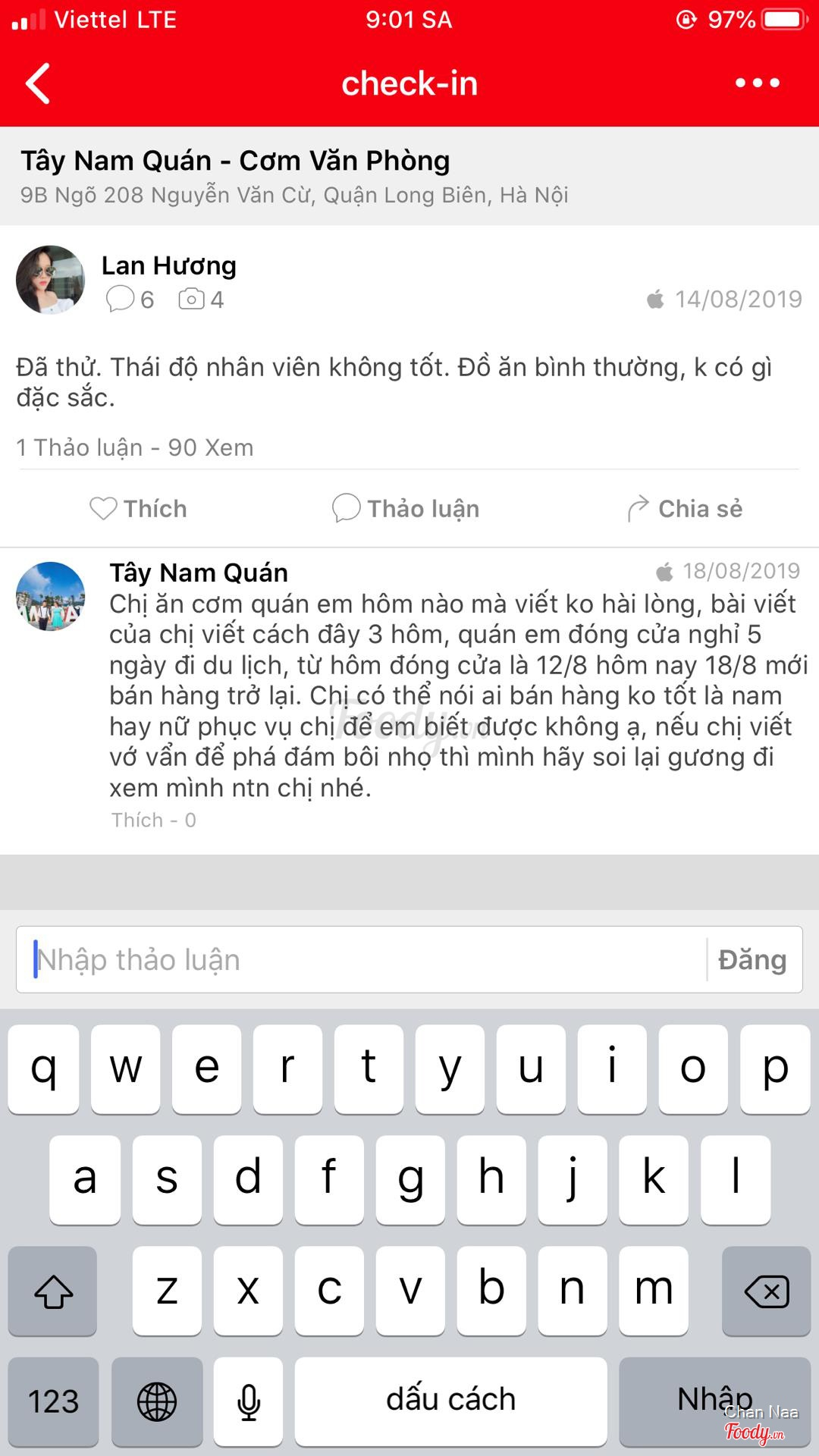Share the check-in via Chia sẻ

point(685,508)
